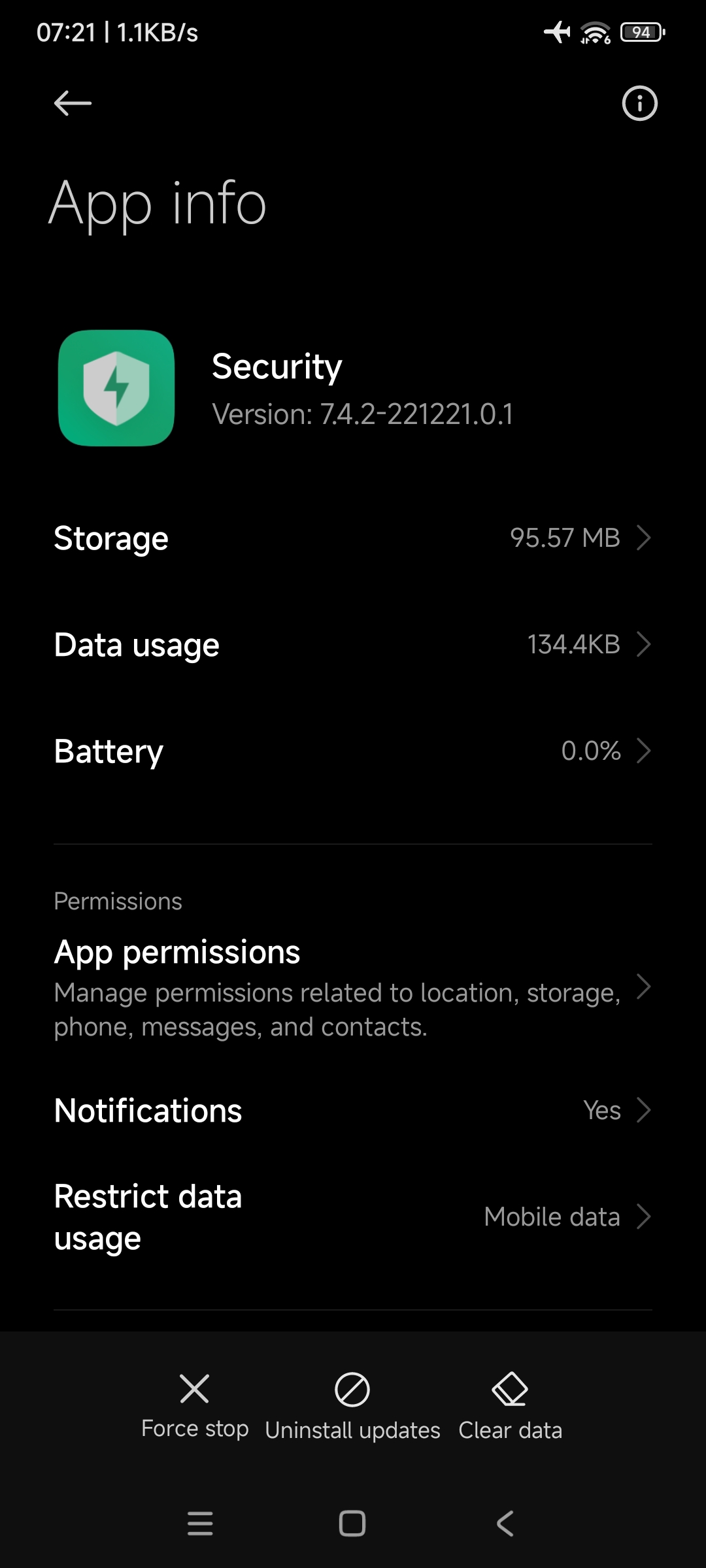
Task: Open the info icon at top right
Action: pyautogui.click(x=639, y=103)
